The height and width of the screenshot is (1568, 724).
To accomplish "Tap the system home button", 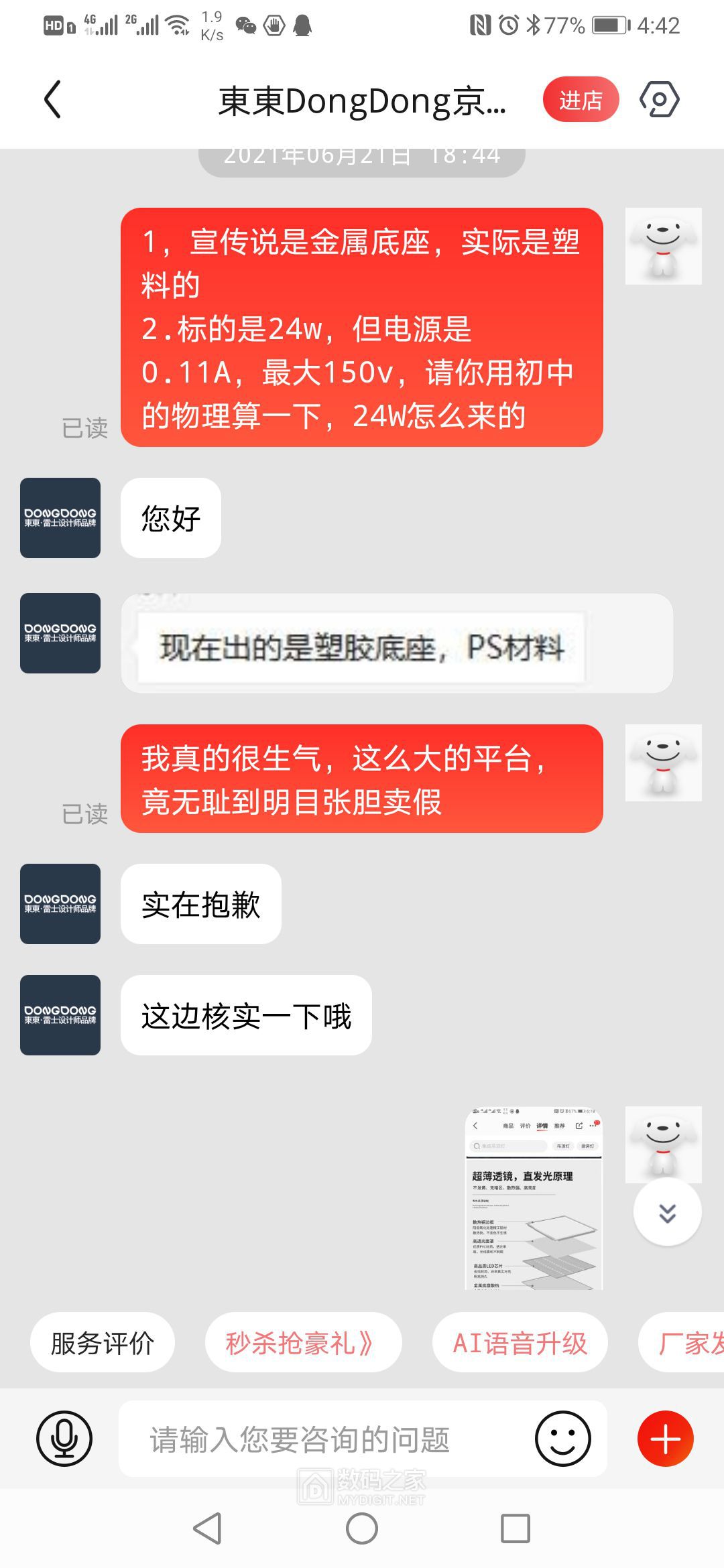I will pos(362,1529).
